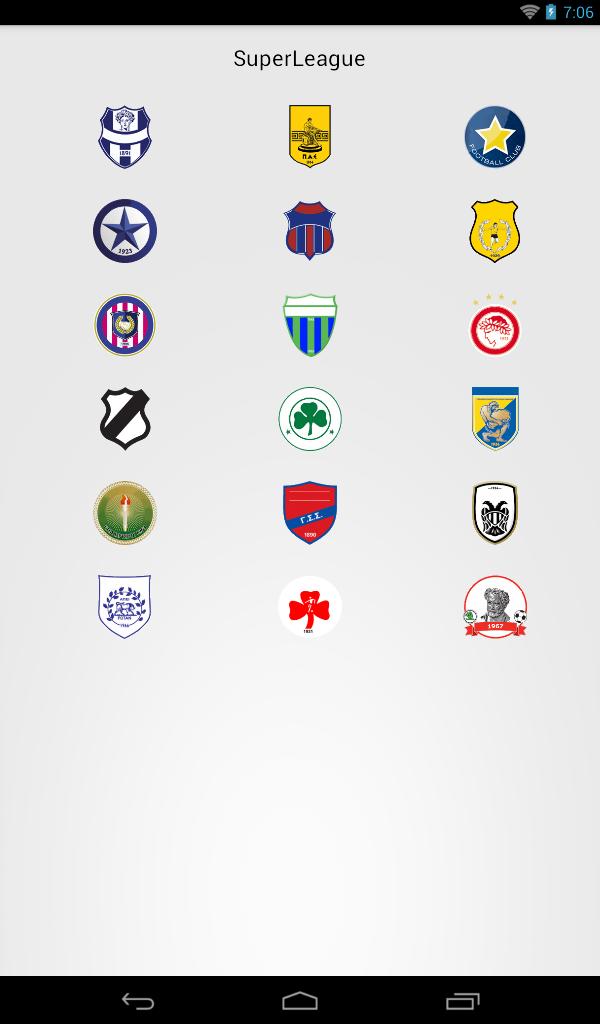Image resolution: width=600 pixels, height=1024 pixels.
Task: Choose the yellow-blue shield with figure
Action: (495, 419)
